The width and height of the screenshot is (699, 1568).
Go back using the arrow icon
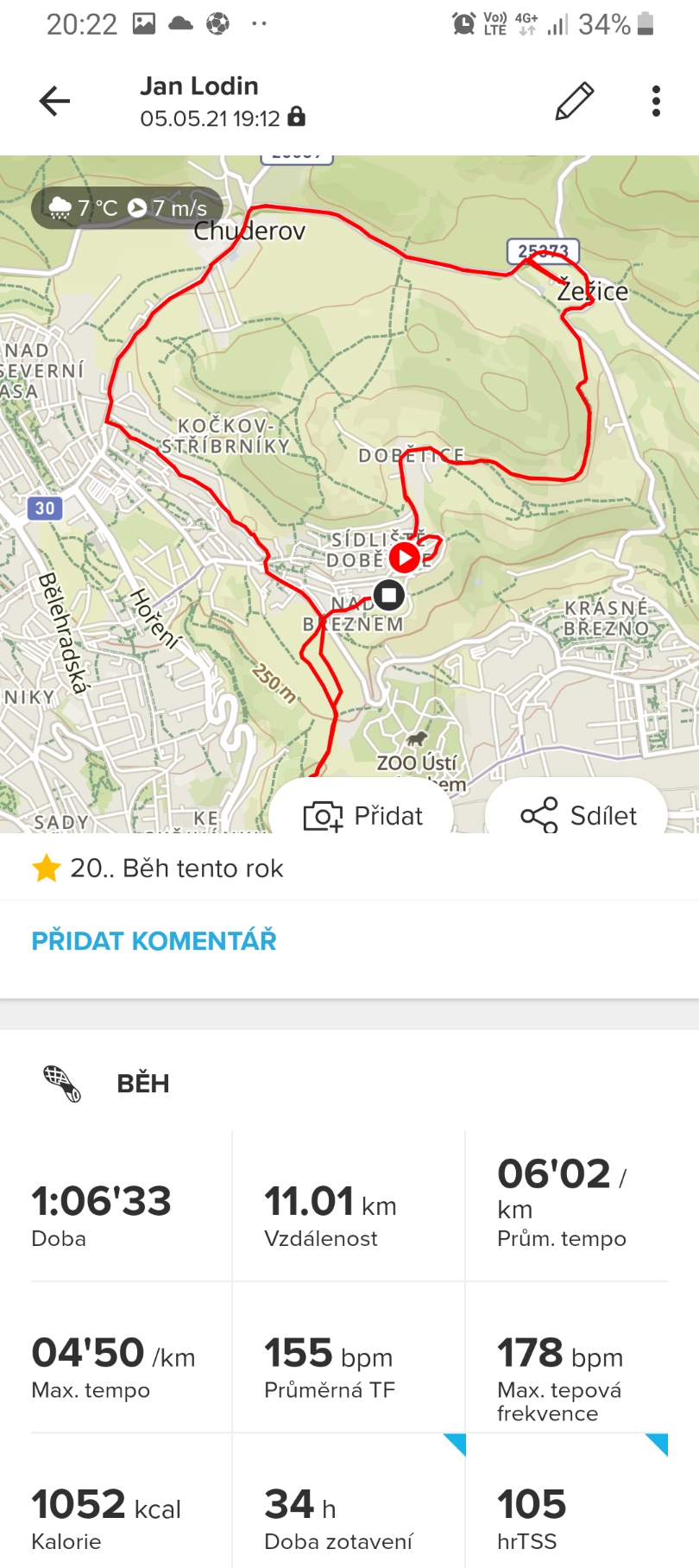tap(54, 101)
